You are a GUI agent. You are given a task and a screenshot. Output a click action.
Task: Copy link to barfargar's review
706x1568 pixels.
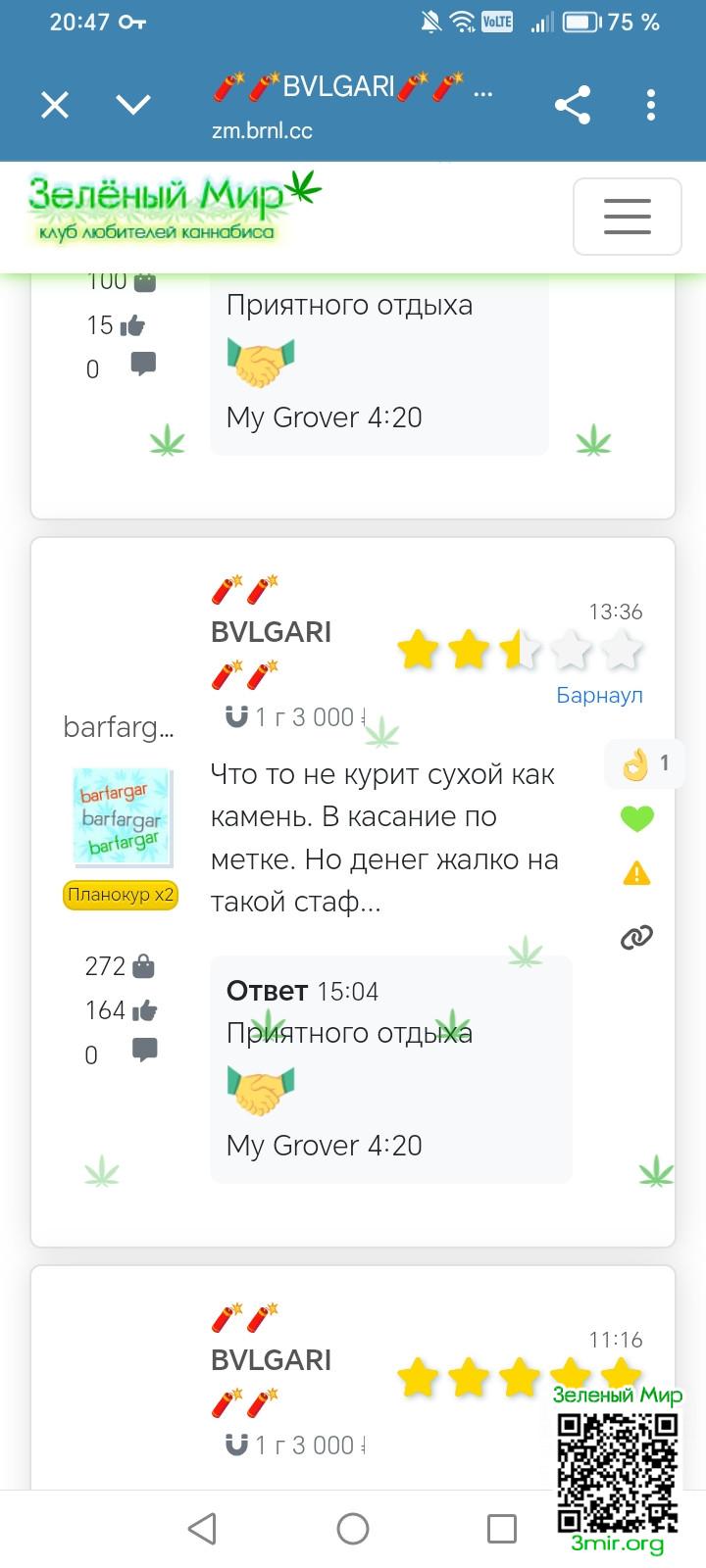[637, 938]
